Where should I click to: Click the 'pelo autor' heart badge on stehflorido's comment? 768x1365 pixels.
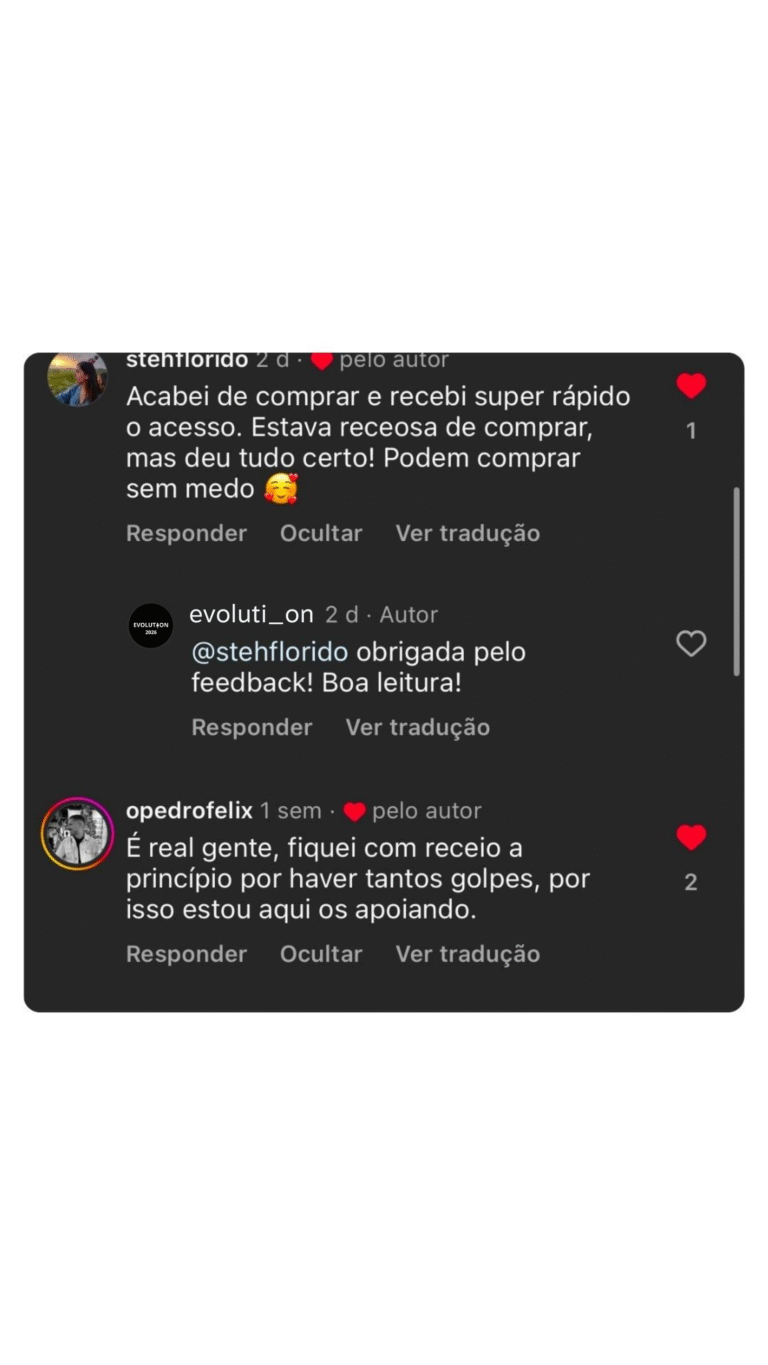click(320, 360)
